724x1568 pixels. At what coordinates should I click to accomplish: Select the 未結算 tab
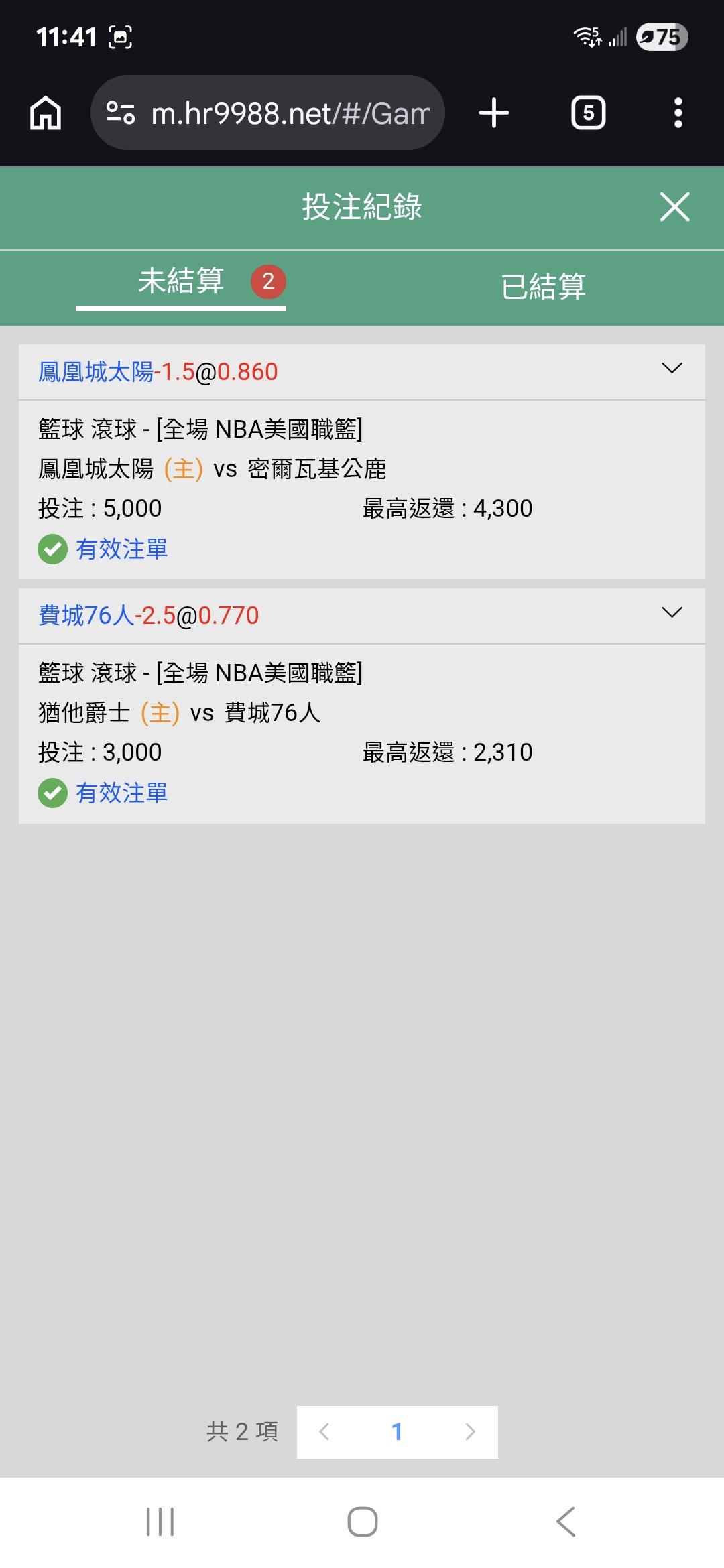[181, 281]
